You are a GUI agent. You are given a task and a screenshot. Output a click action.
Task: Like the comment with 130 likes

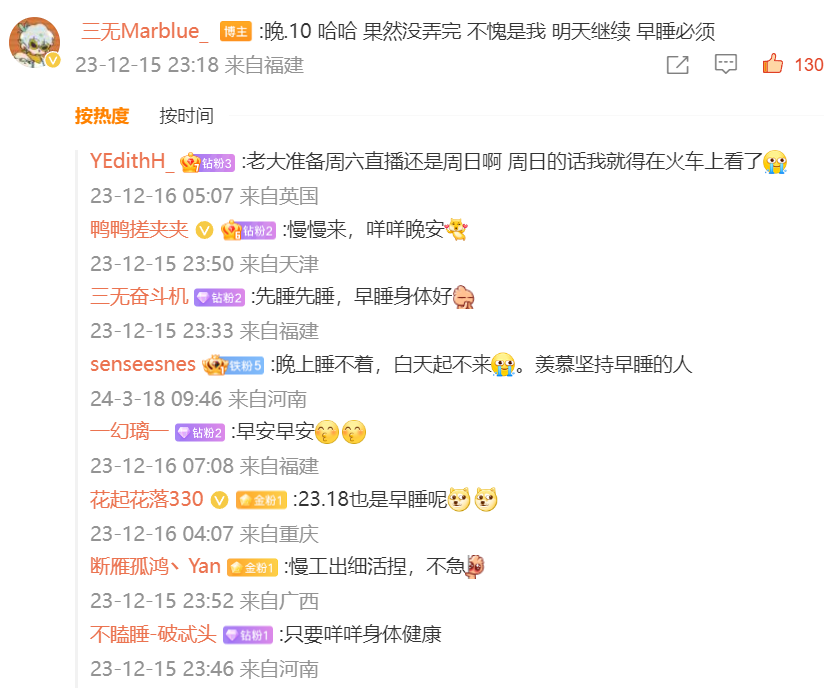click(773, 65)
